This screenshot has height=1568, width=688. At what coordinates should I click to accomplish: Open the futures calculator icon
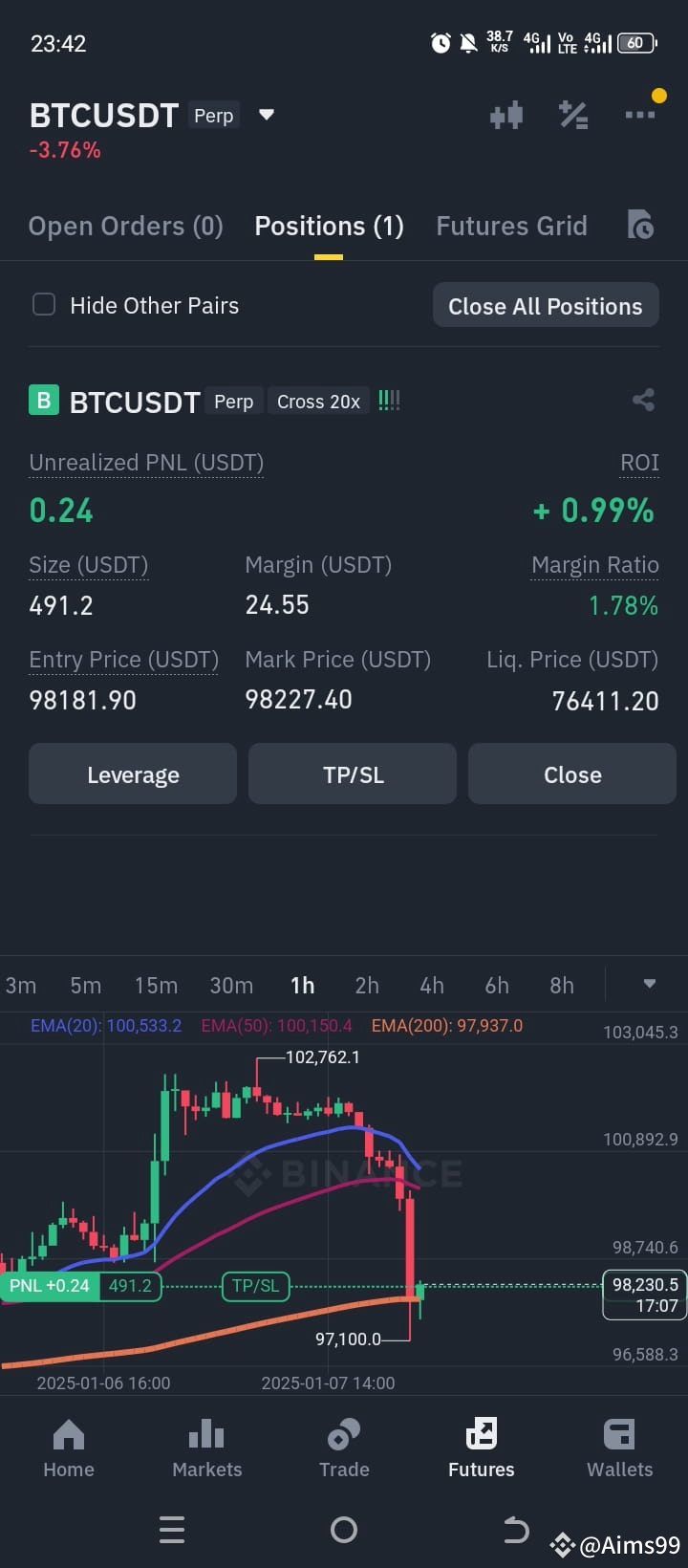(573, 115)
